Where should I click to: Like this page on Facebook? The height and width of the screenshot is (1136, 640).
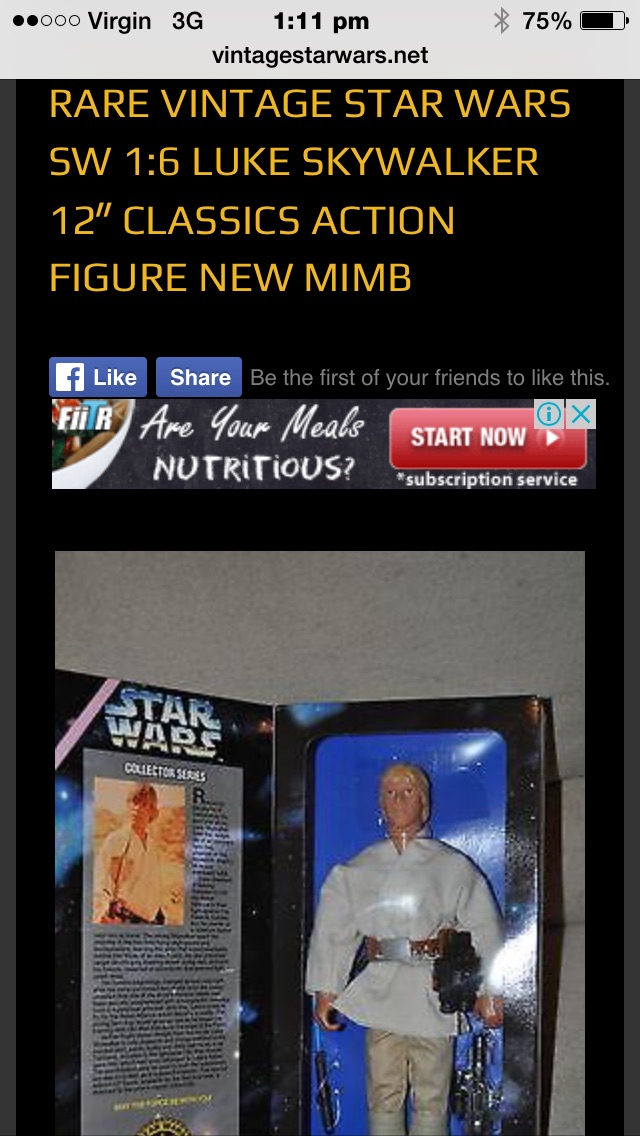pyautogui.click(x=98, y=377)
